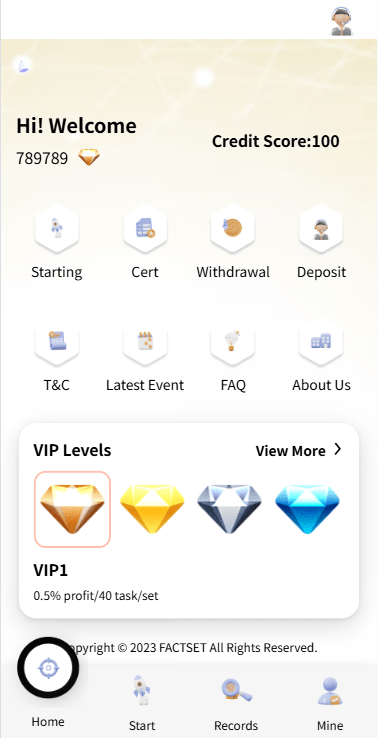This screenshot has height=738, width=378.
Task: Open customer support avatar icon
Action: point(342,22)
